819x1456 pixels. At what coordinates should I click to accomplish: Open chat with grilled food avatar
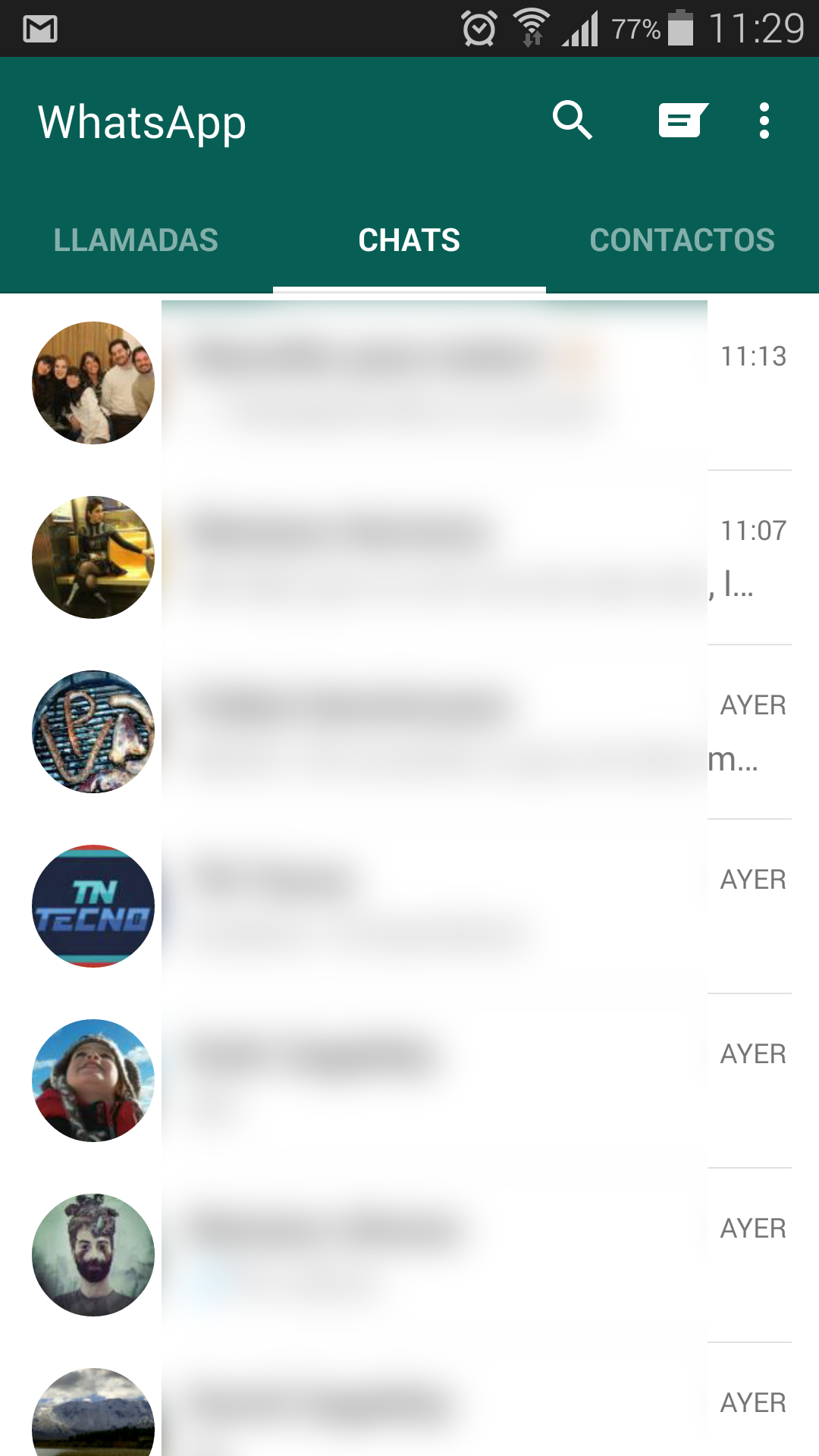(x=409, y=732)
